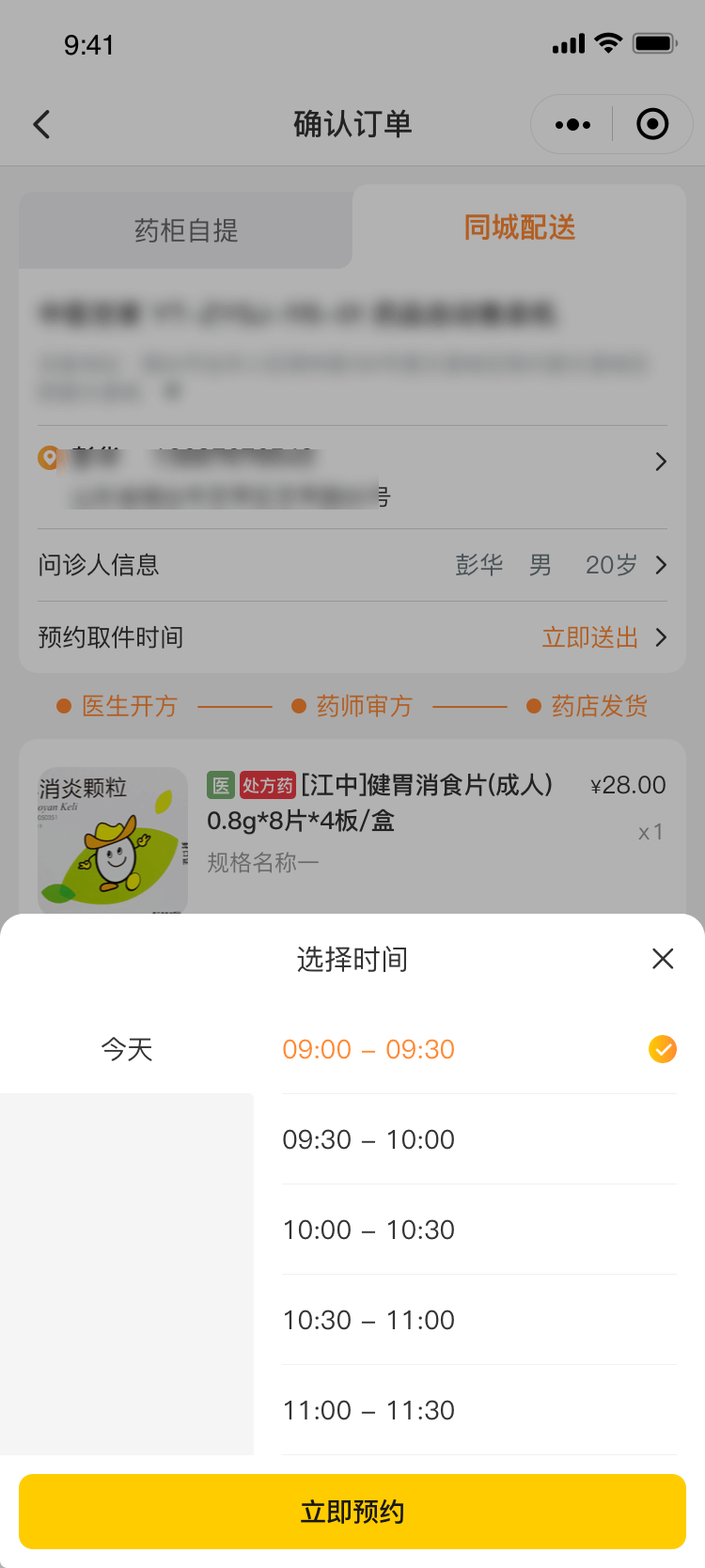
Task: Select 今天 in the date column
Action: 127,1049
